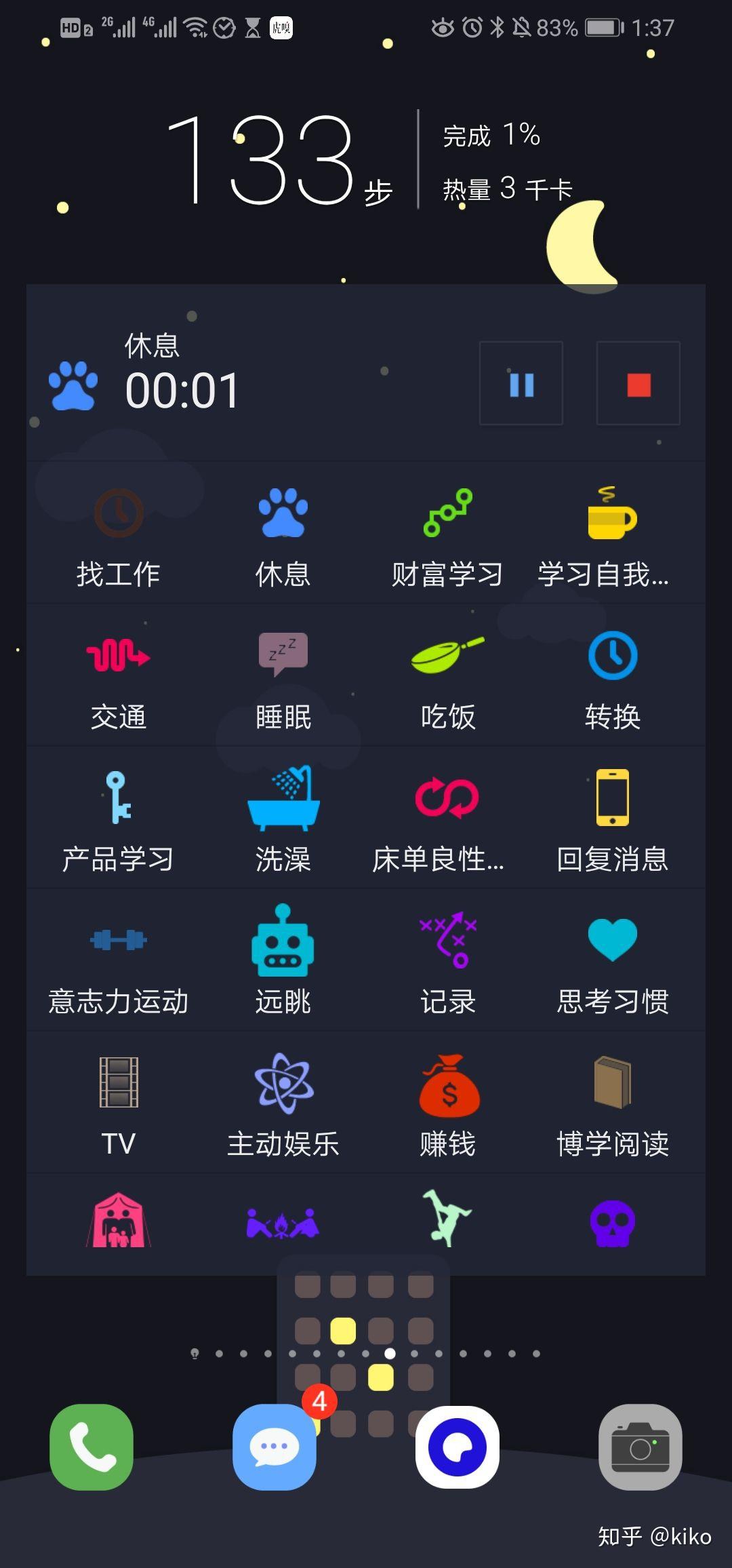The height and width of the screenshot is (1568, 732).
Task: Stop the running 休息 timer
Action: tap(638, 384)
